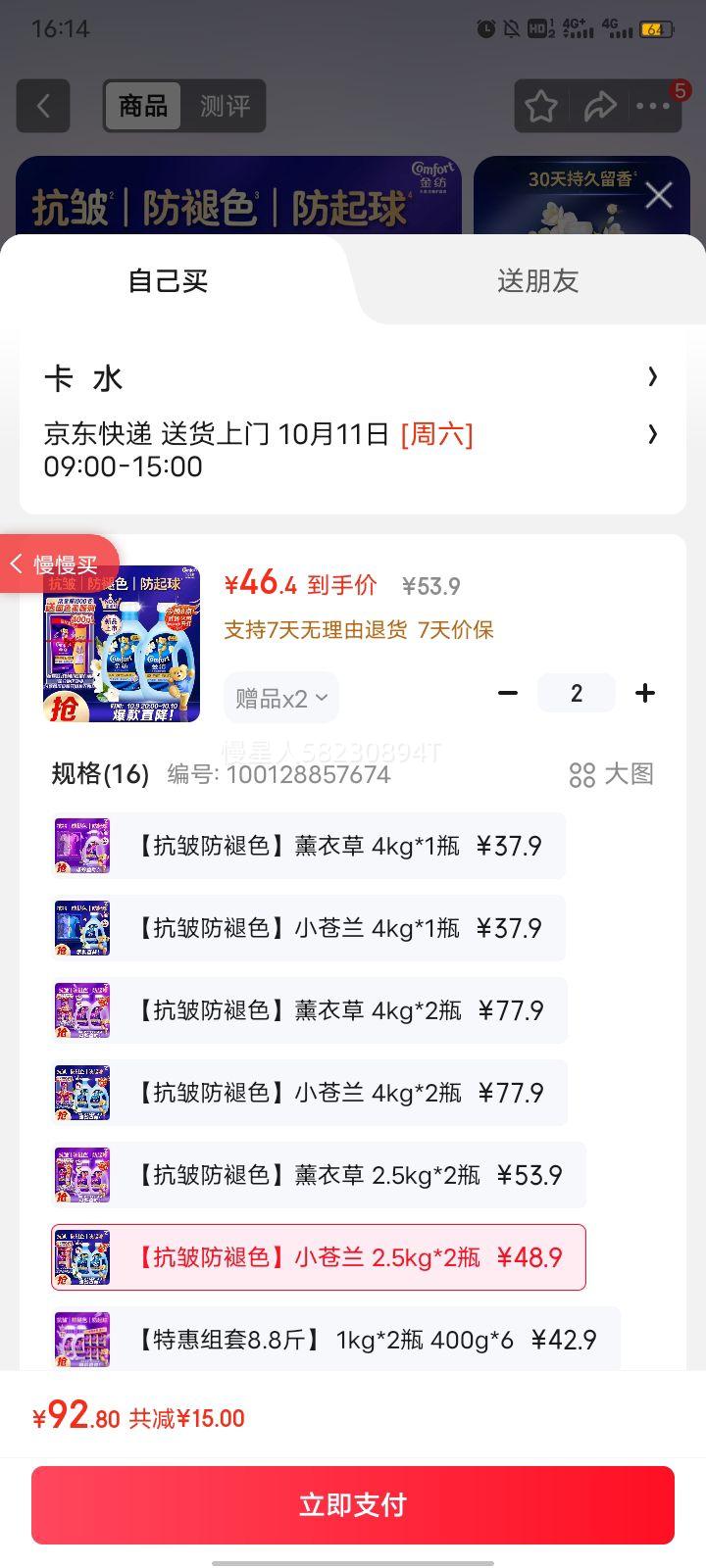Tap 立即支付 to pay now
Viewport: 706px width, 1568px height.
353,1505
